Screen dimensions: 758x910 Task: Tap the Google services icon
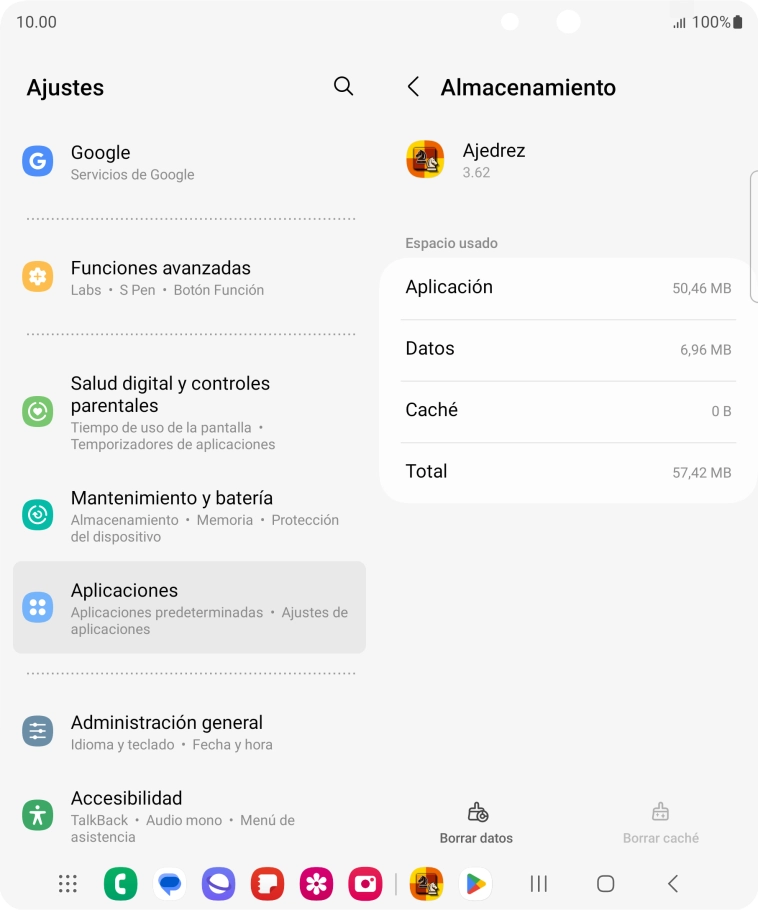coord(37,161)
